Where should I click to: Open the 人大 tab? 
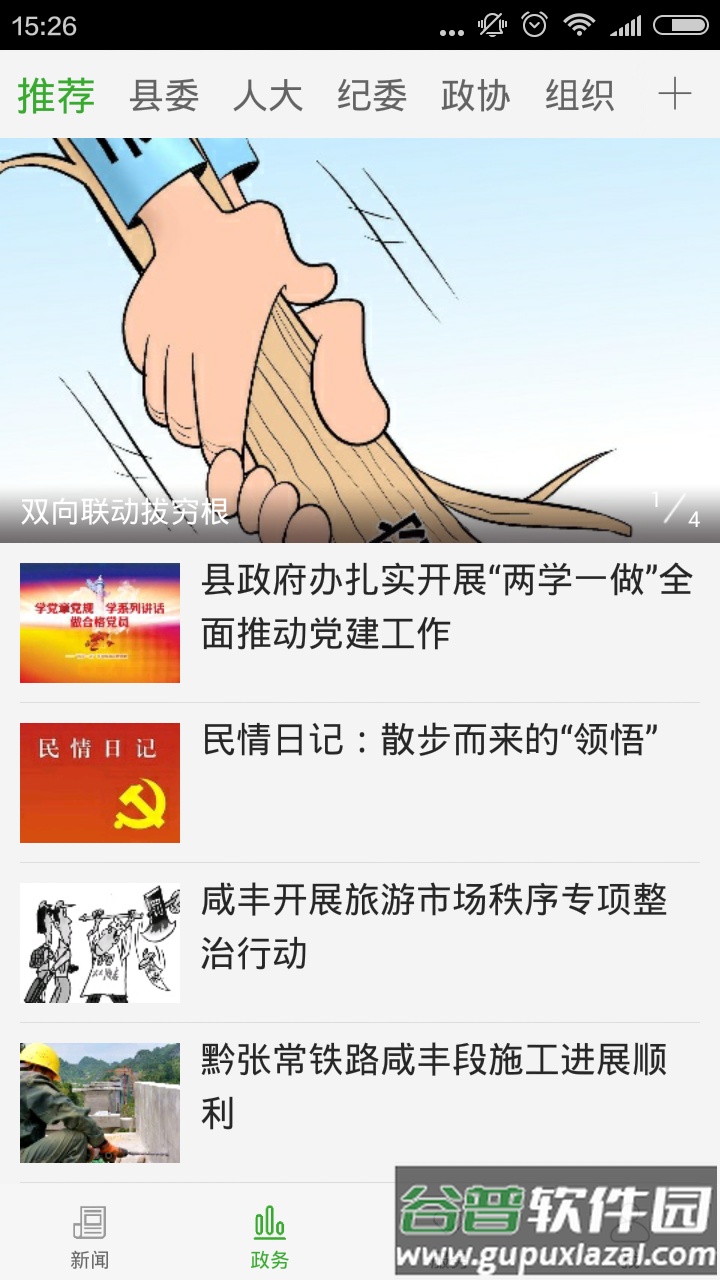click(x=270, y=94)
